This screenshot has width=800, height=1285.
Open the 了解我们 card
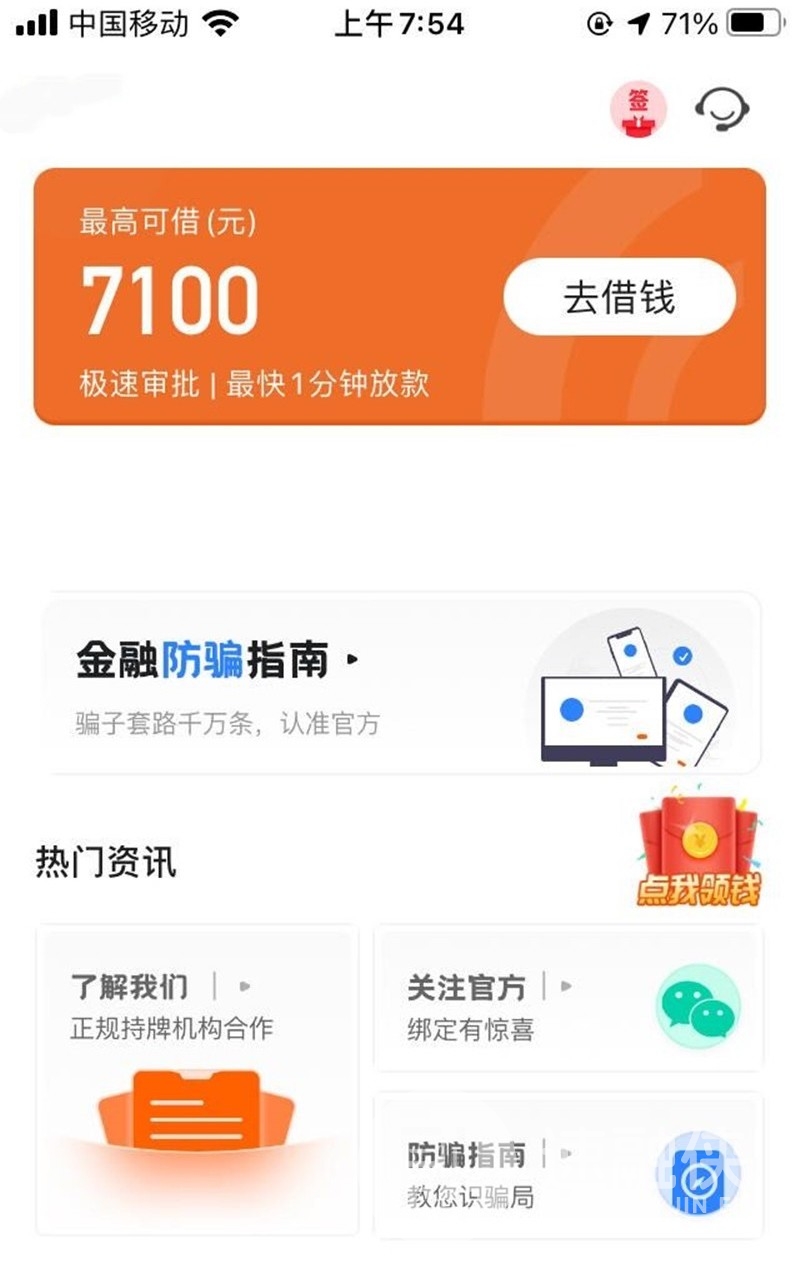click(197, 1078)
